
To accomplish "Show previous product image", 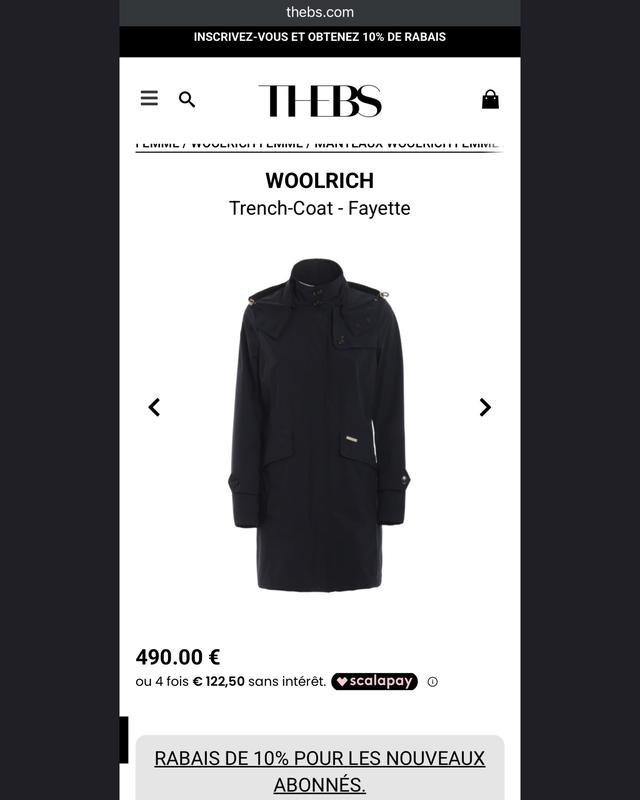I will tap(154, 407).
